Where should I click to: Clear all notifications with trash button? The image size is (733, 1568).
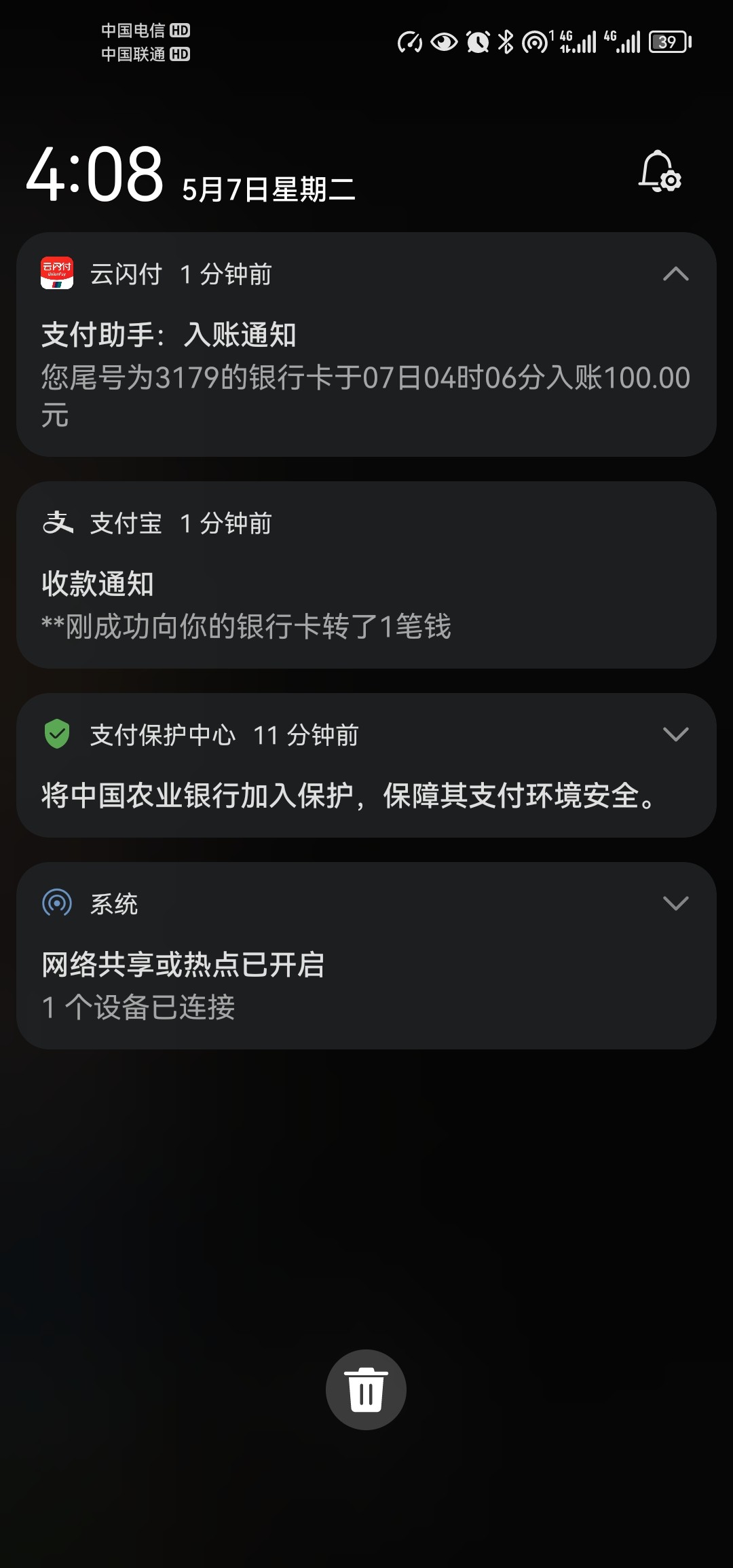(366, 1389)
